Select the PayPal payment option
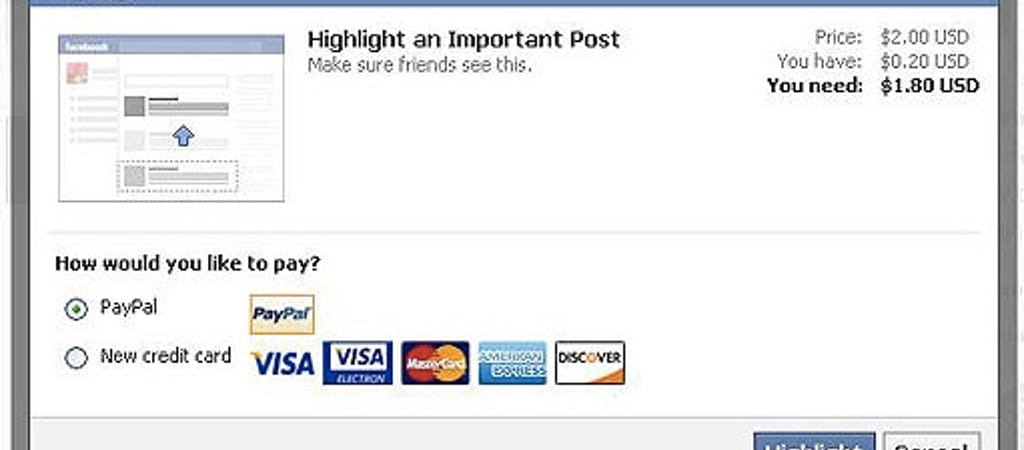 76,310
